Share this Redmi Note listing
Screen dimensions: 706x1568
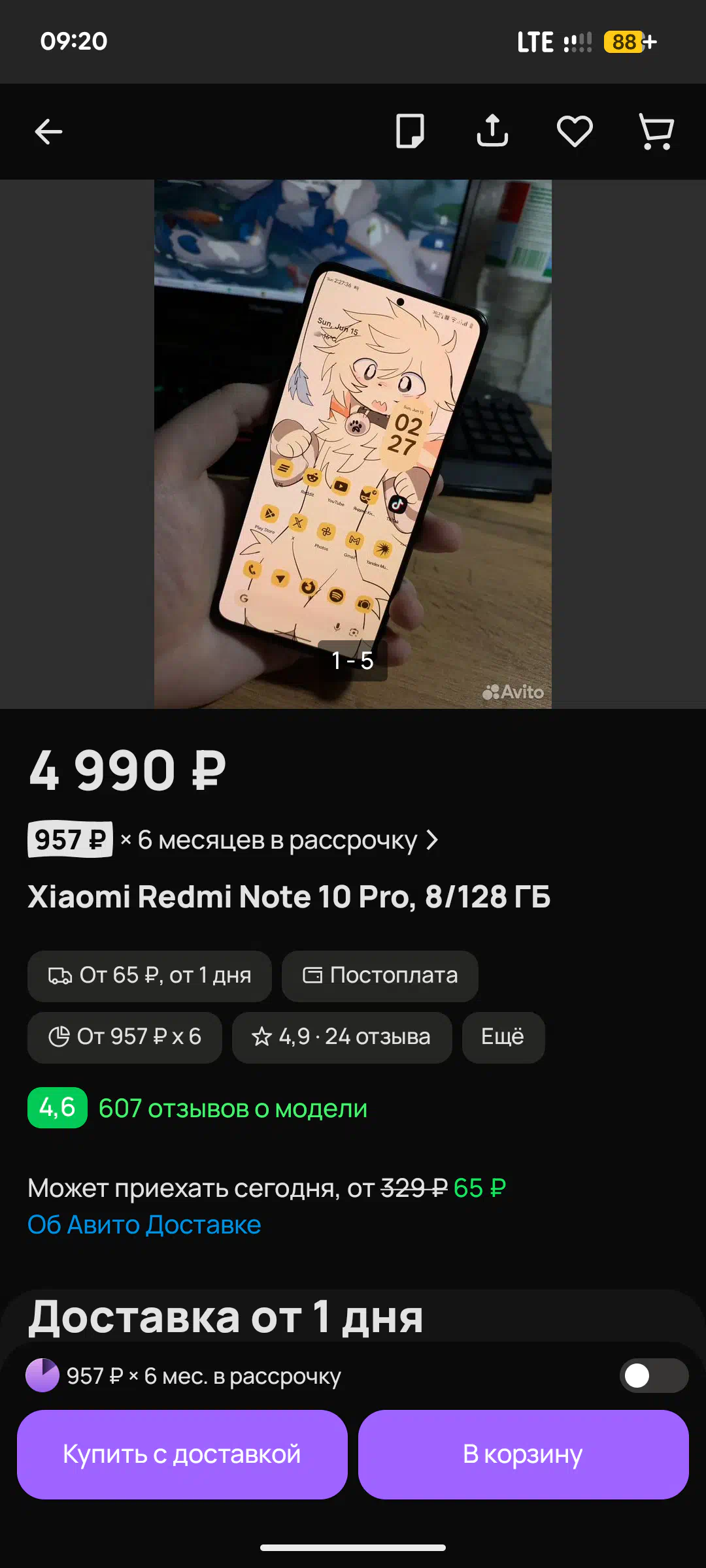pos(492,131)
